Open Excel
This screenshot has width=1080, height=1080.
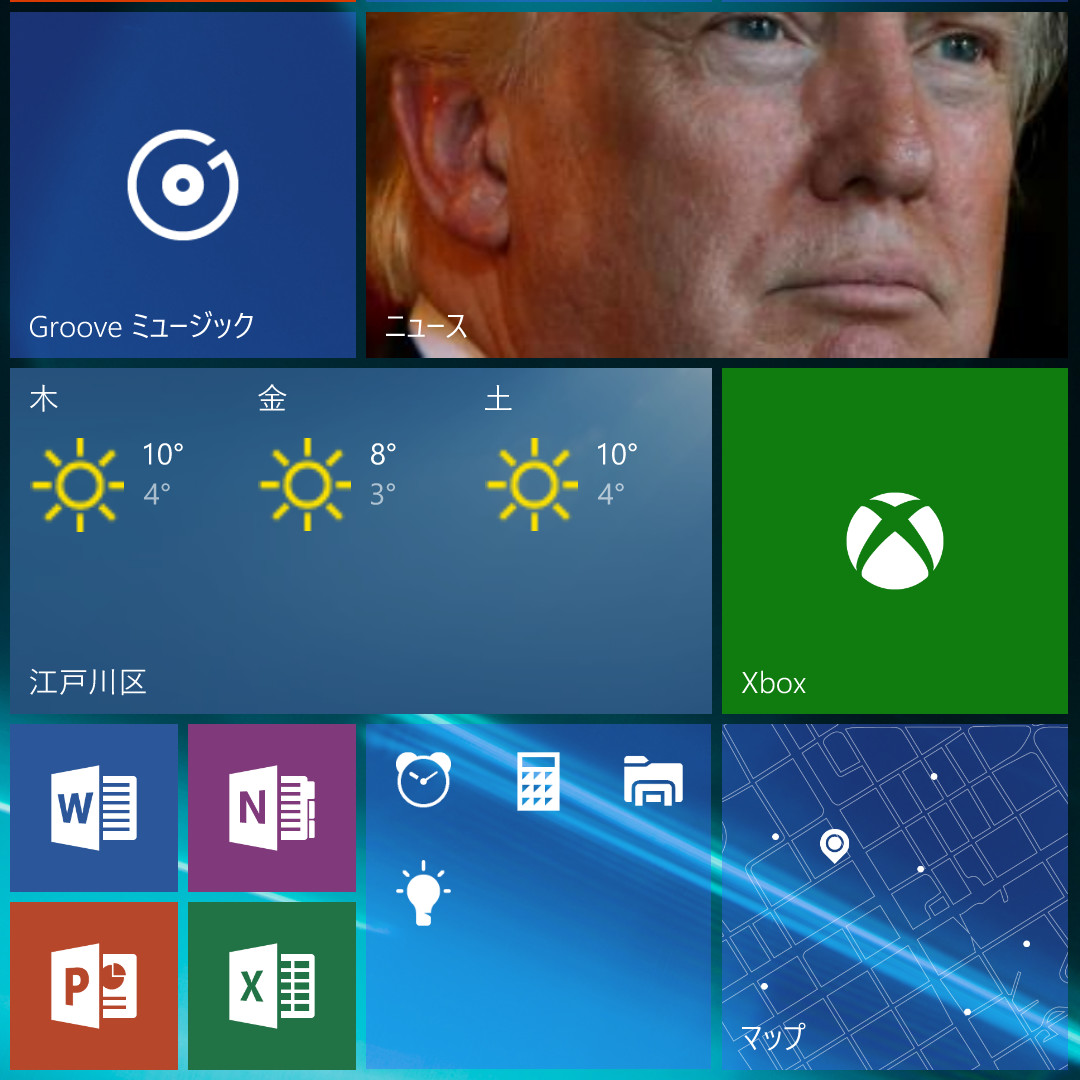[x=272, y=985]
